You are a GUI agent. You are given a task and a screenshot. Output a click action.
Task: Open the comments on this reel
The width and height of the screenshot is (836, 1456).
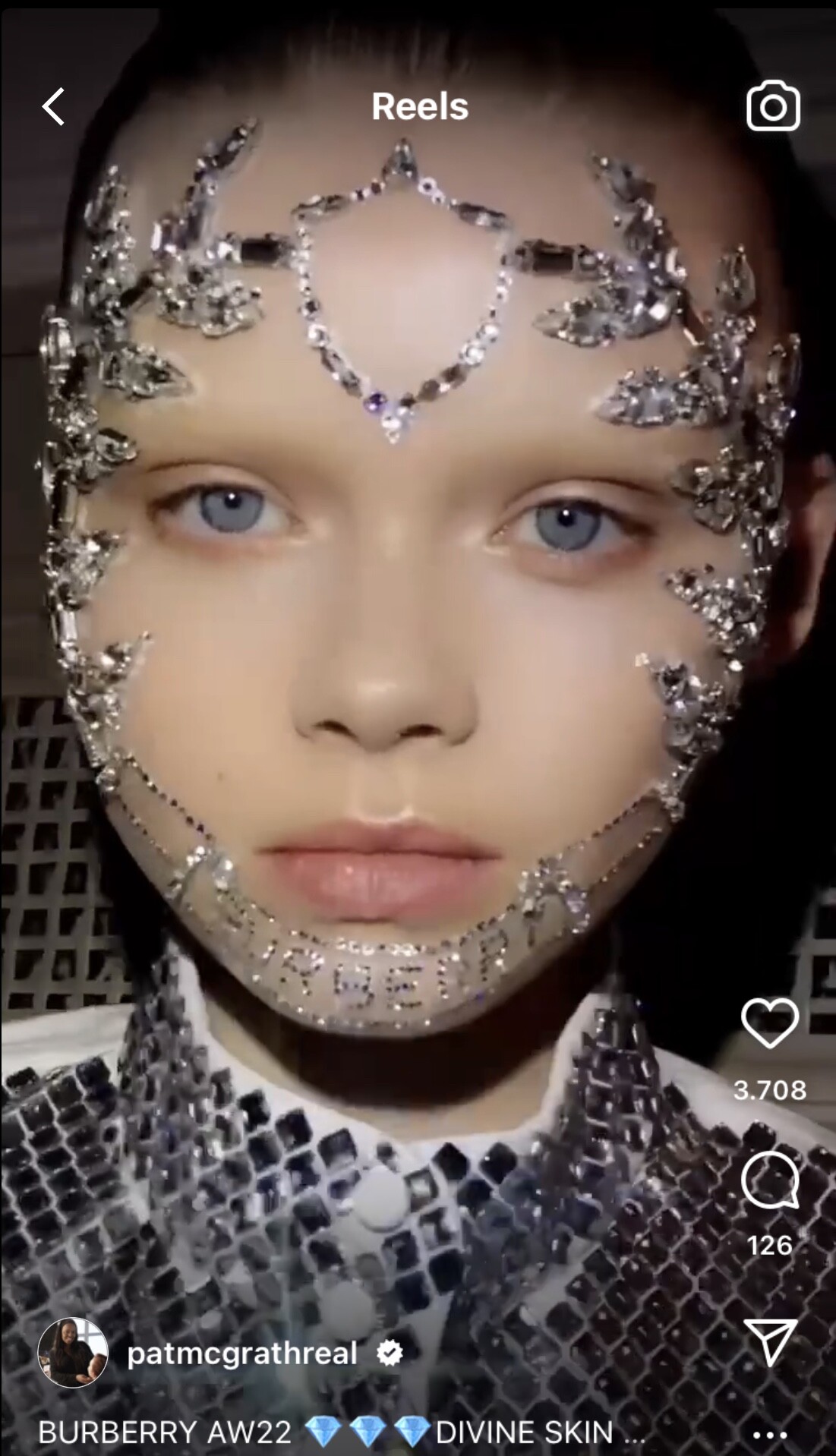(x=769, y=1181)
